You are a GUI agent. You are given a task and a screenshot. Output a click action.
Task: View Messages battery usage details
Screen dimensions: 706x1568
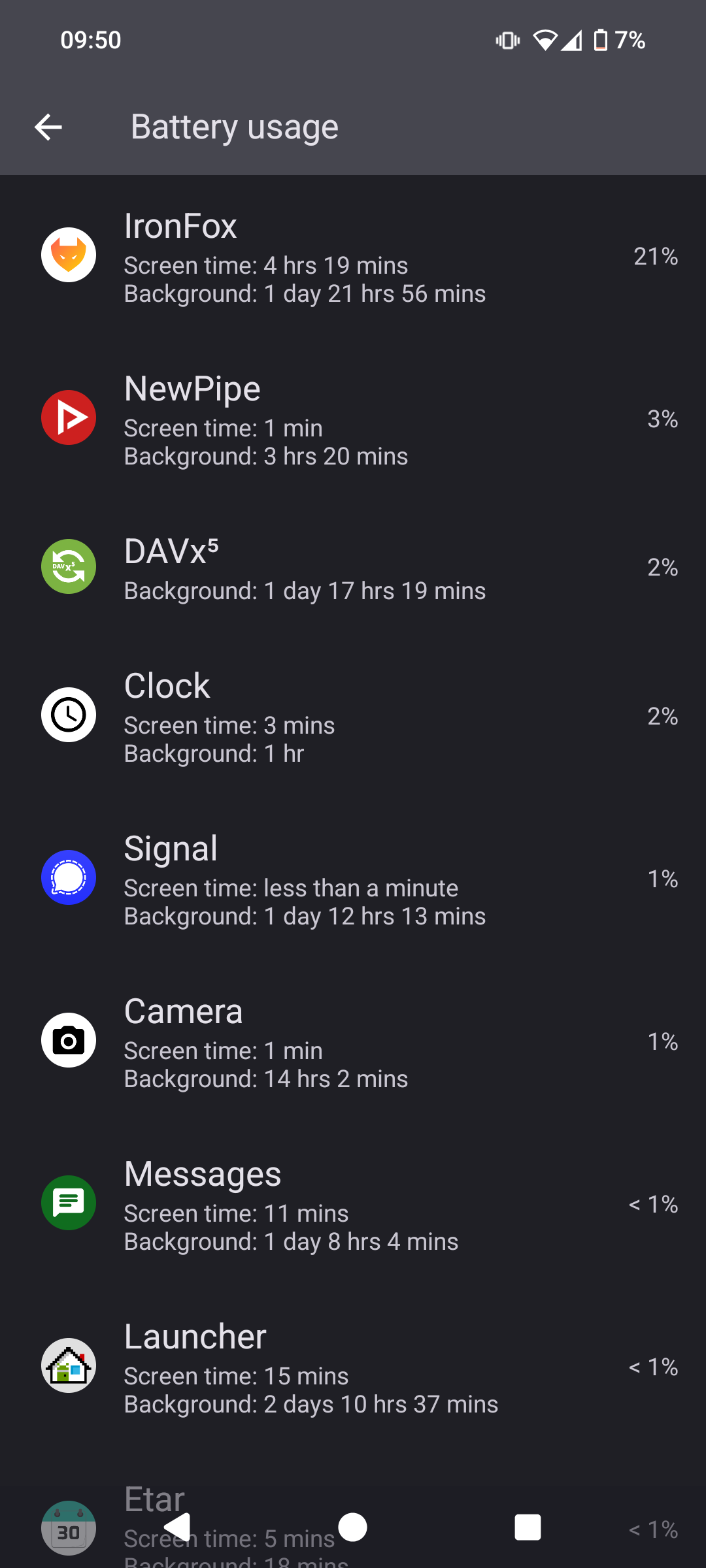point(353,1204)
